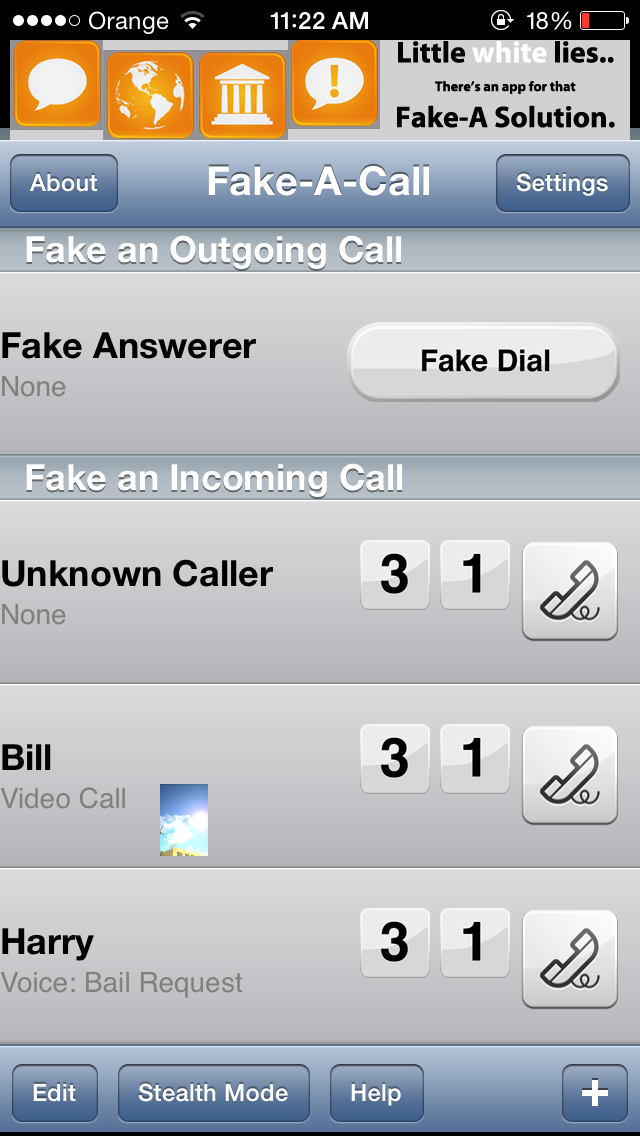Open Bill's caller entry
640x1136 pixels.
click(150, 775)
